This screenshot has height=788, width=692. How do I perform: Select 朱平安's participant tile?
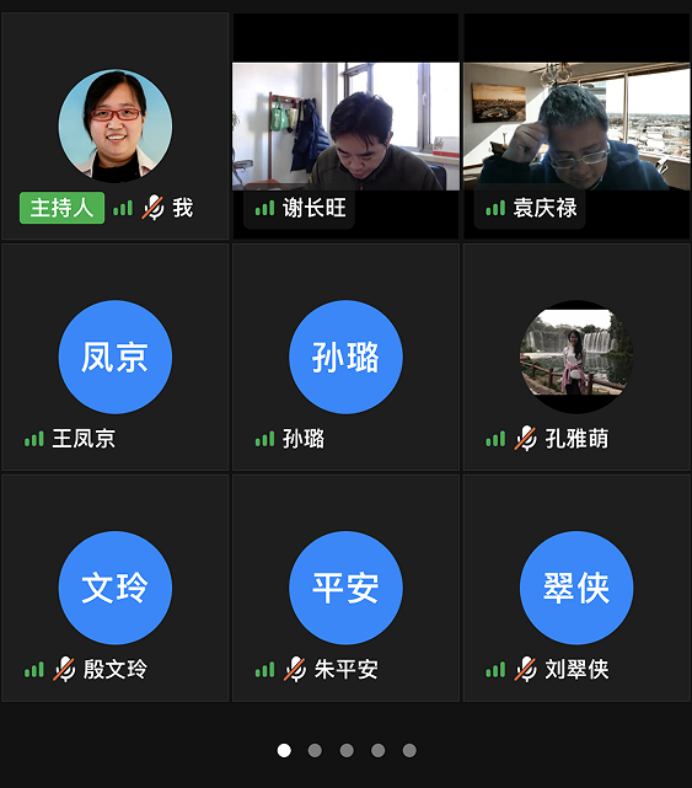pyautogui.click(x=346, y=588)
